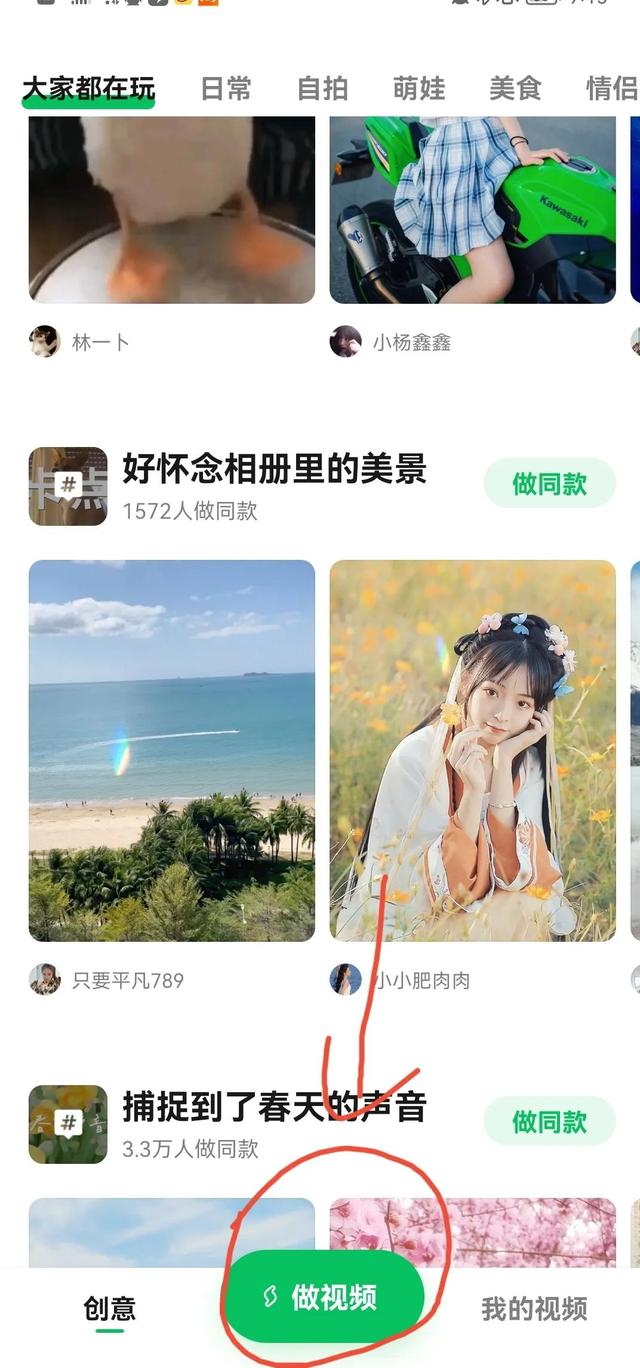Open the hanfu girl video by 小小肥肉肉
640x1368 pixels.
(x=472, y=750)
